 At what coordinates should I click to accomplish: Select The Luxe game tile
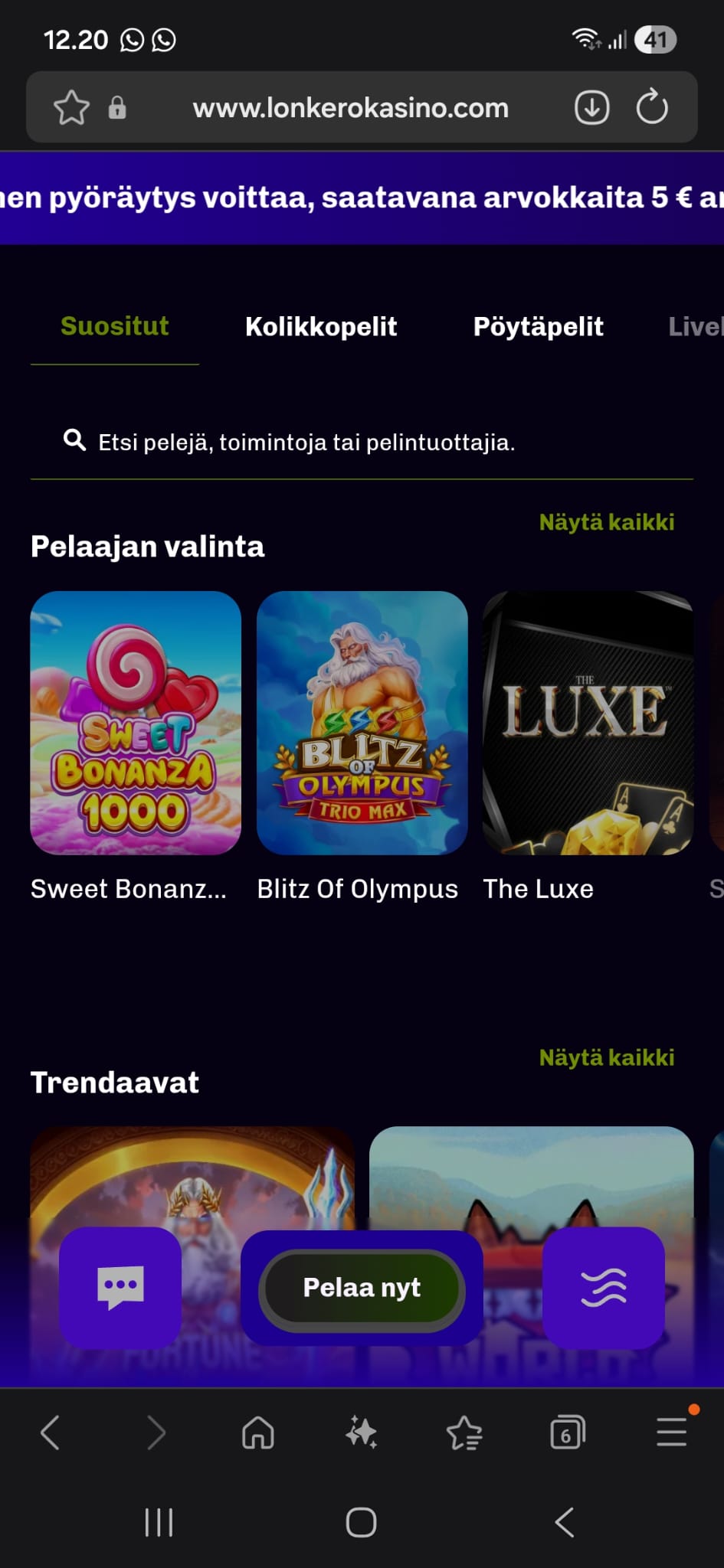[588, 723]
